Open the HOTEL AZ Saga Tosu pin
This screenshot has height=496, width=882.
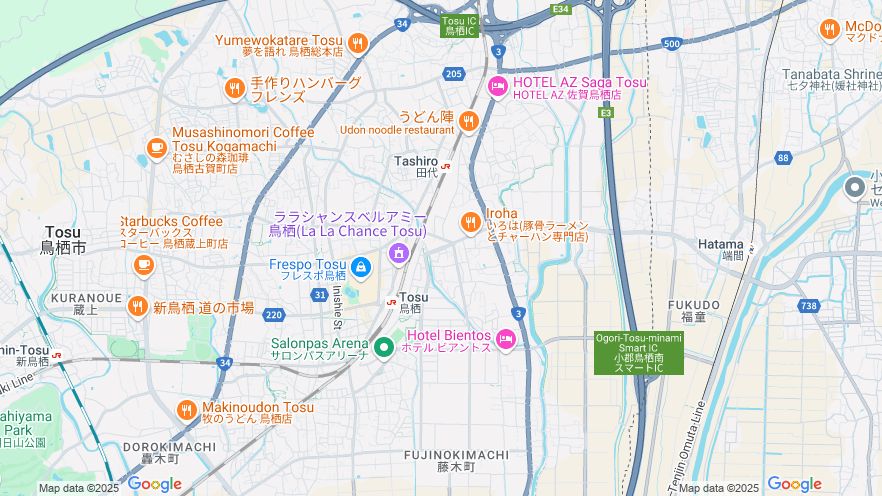point(497,88)
